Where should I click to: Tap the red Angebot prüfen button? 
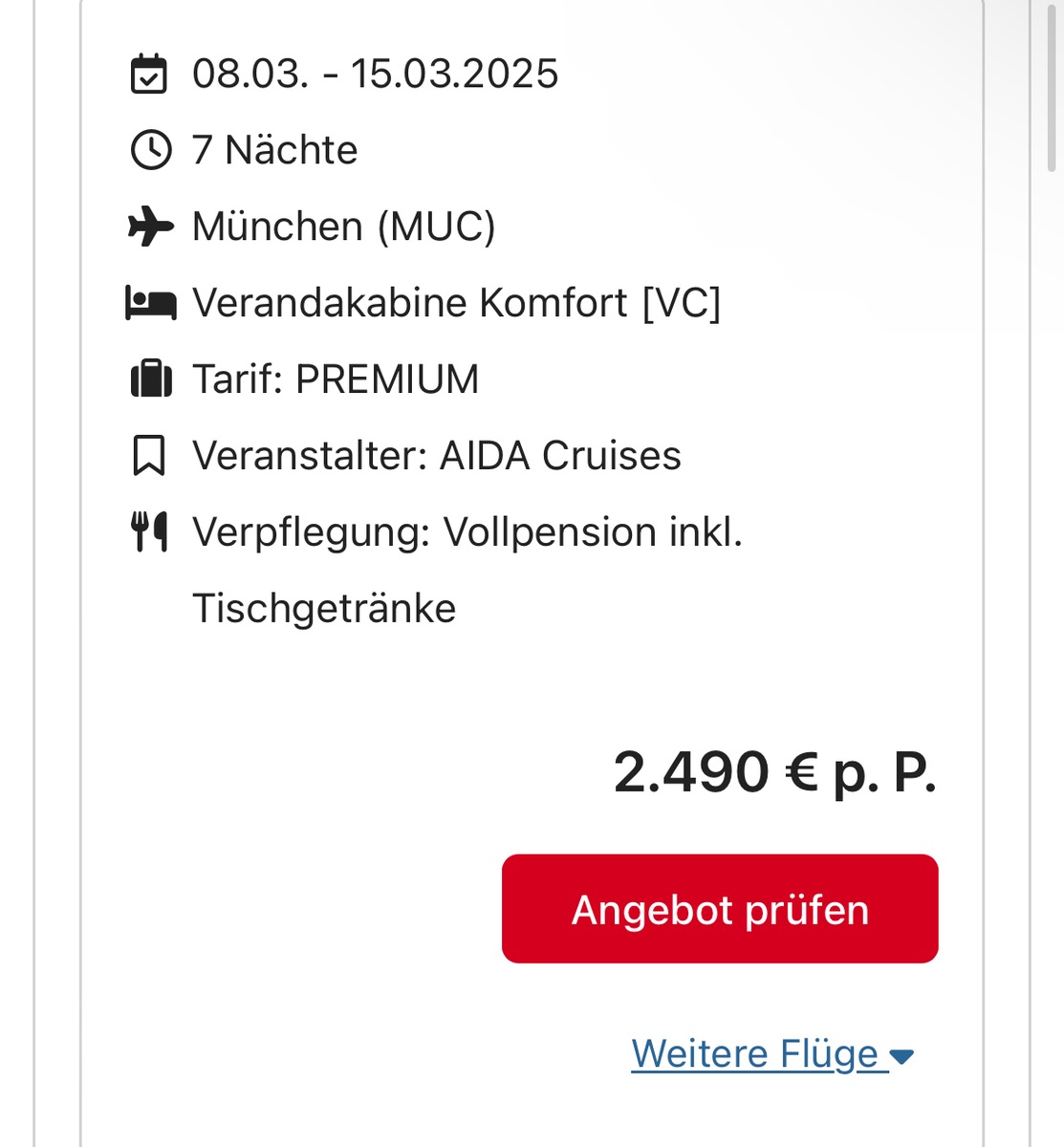tap(720, 909)
